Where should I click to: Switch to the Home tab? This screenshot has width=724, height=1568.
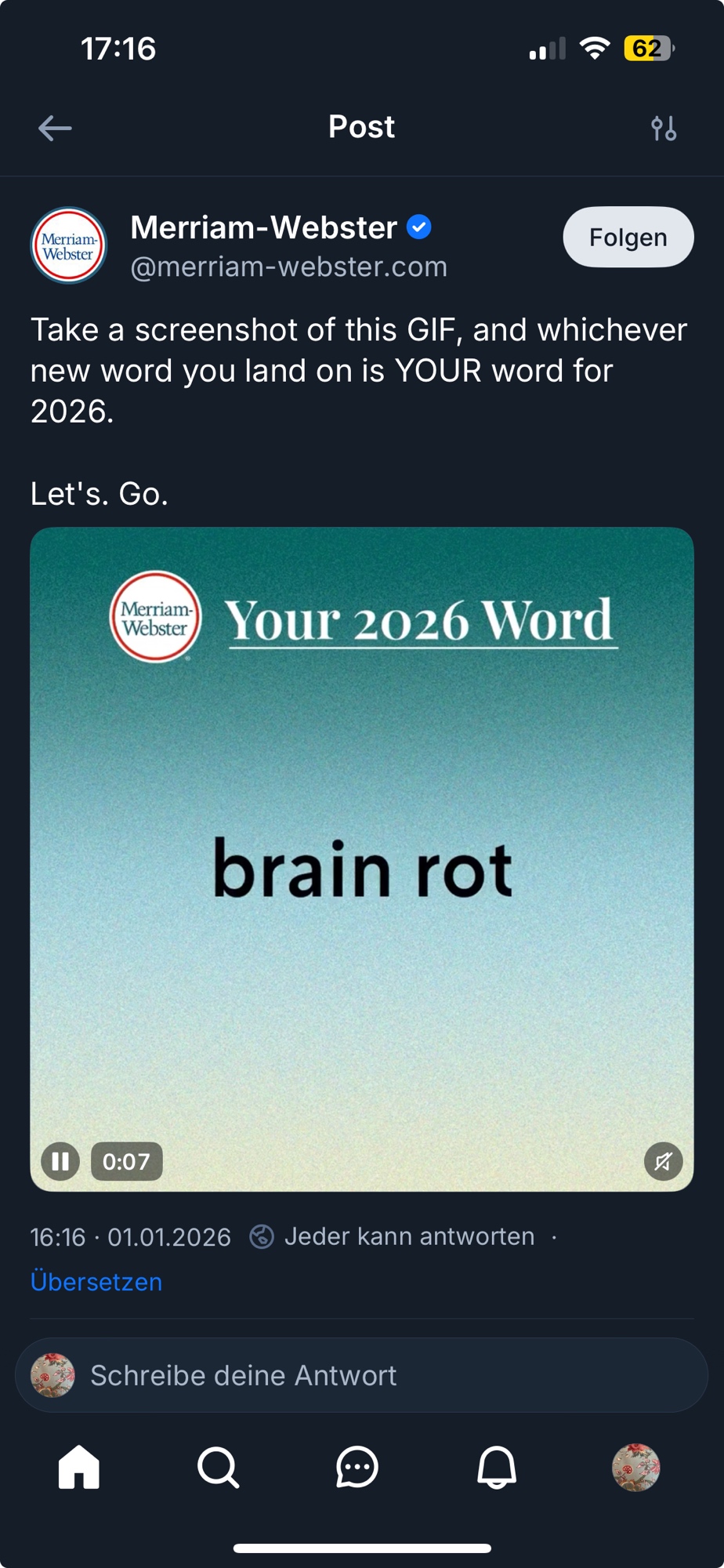pyautogui.click(x=79, y=1467)
